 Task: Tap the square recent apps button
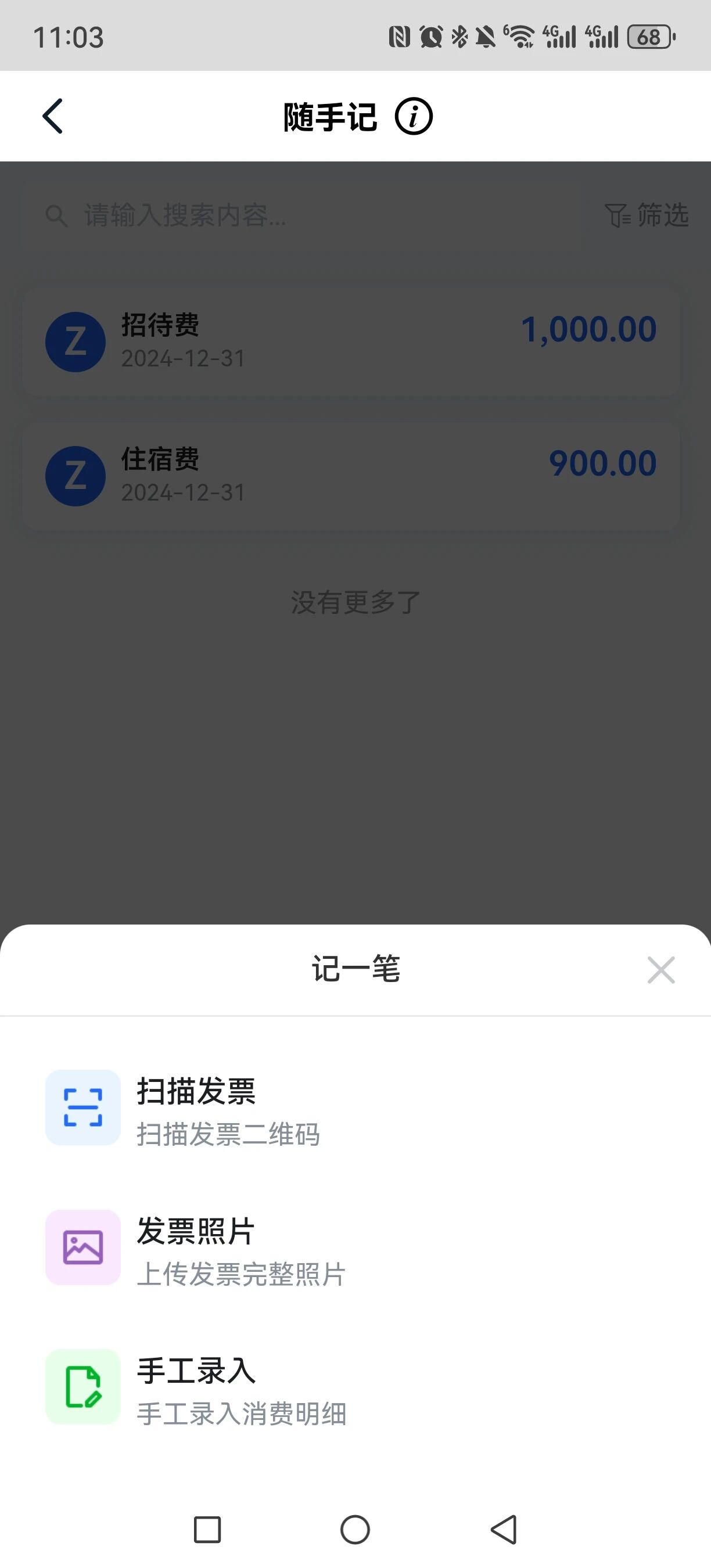click(207, 1529)
